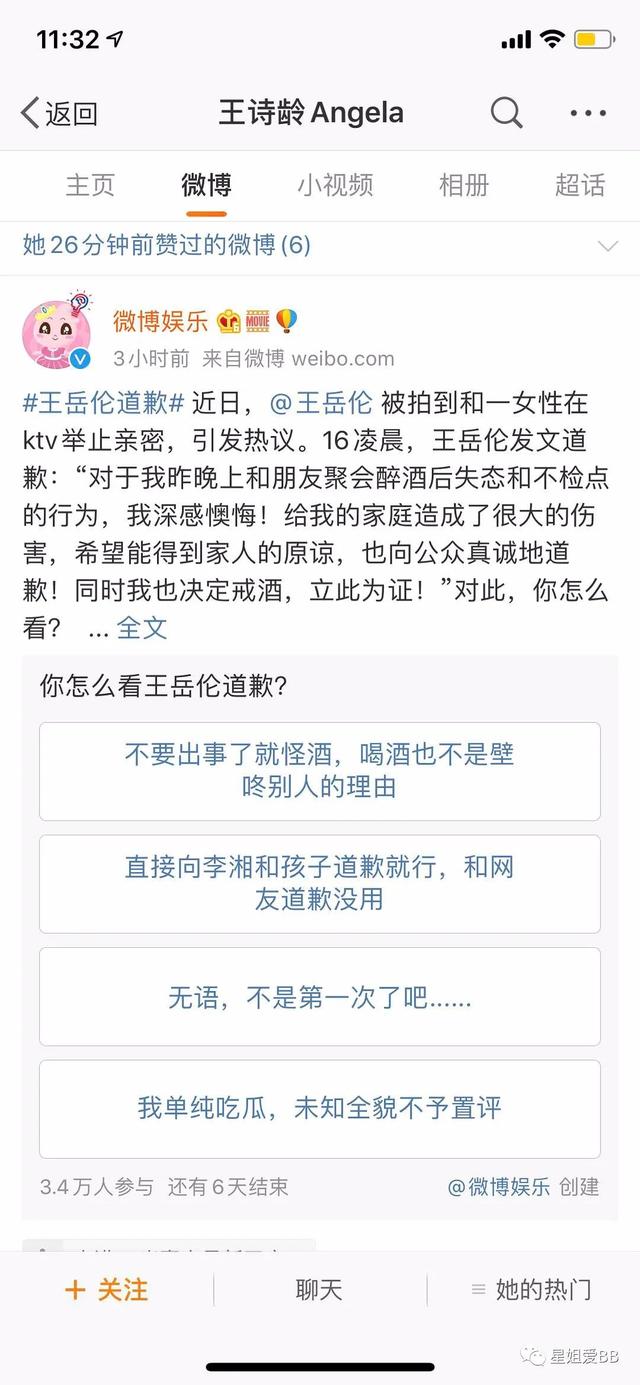Switch to the 超话 tab
This screenshot has width=640, height=1385.
(x=580, y=185)
